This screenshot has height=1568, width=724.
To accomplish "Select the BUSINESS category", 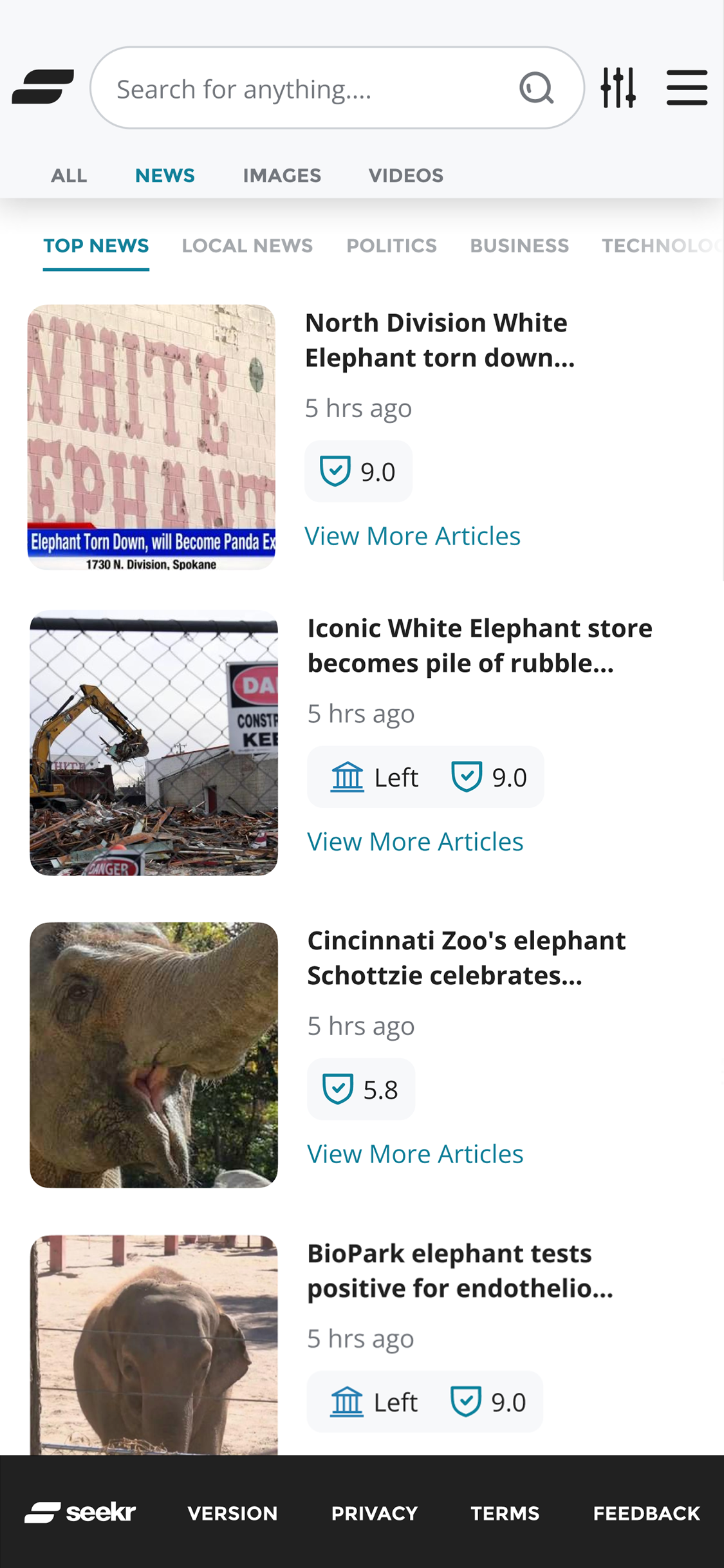I will point(519,246).
